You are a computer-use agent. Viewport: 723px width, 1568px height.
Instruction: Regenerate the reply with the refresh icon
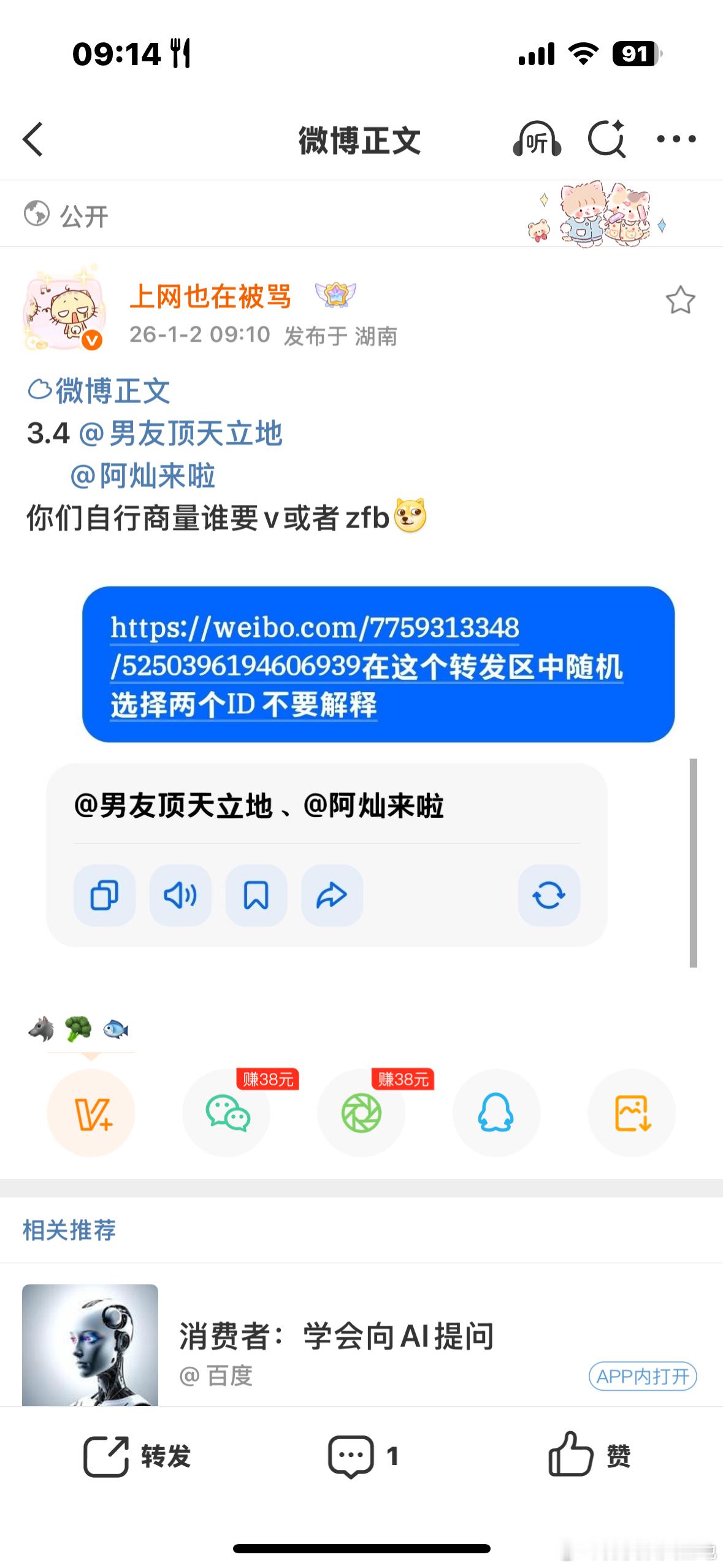548,896
